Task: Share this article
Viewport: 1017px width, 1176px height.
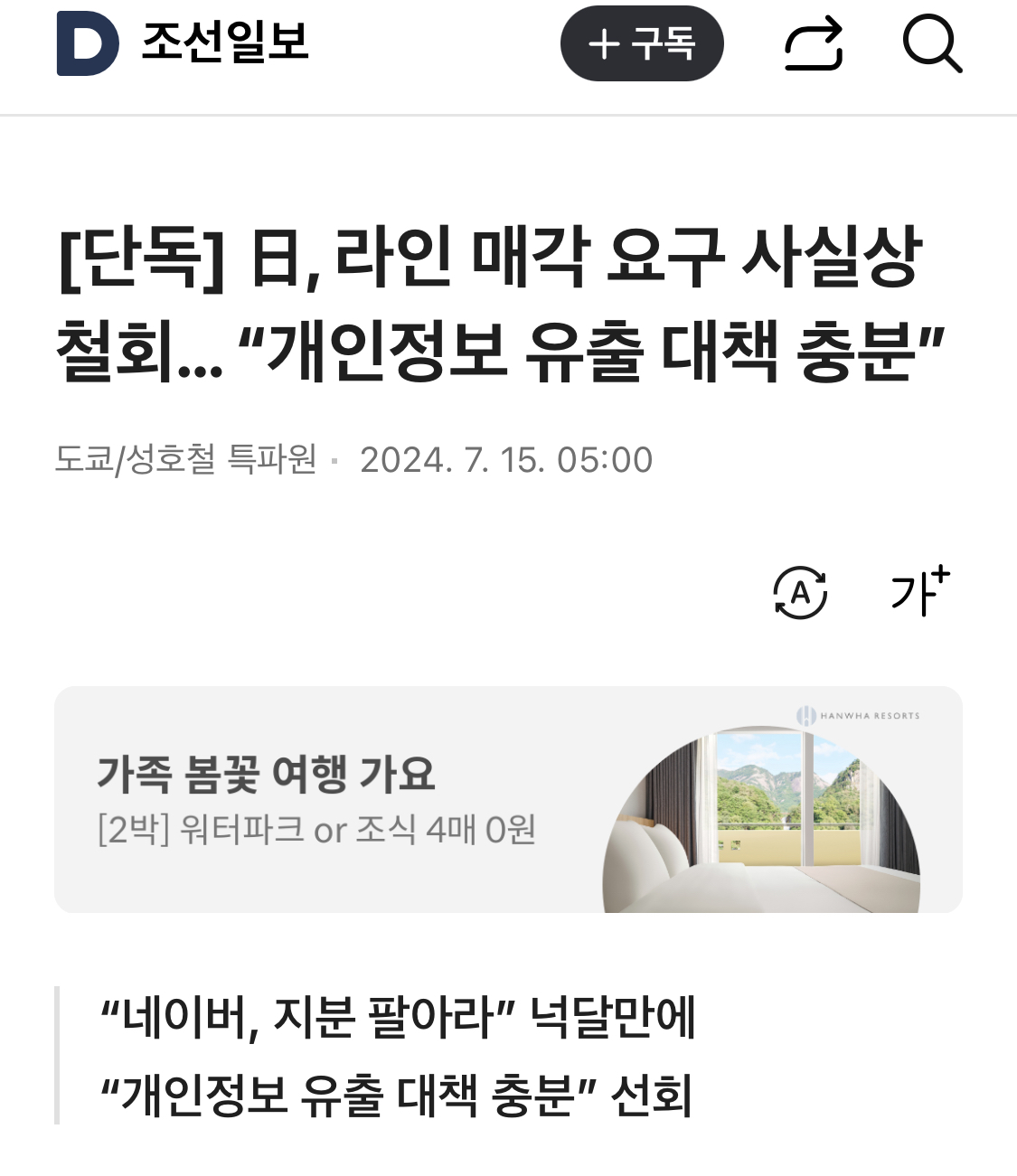Action: coord(813,44)
